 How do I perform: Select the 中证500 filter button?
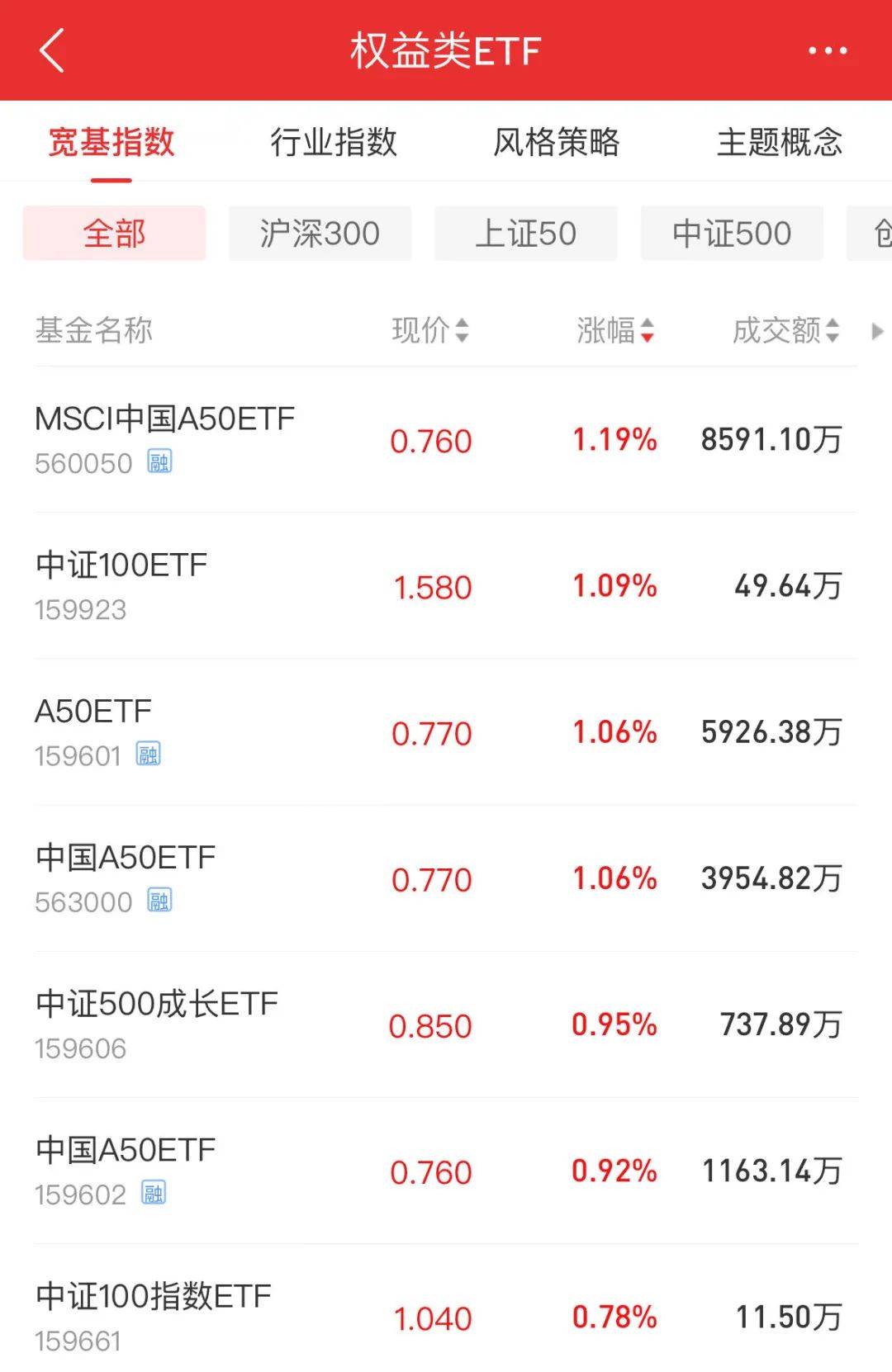click(732, 233)
